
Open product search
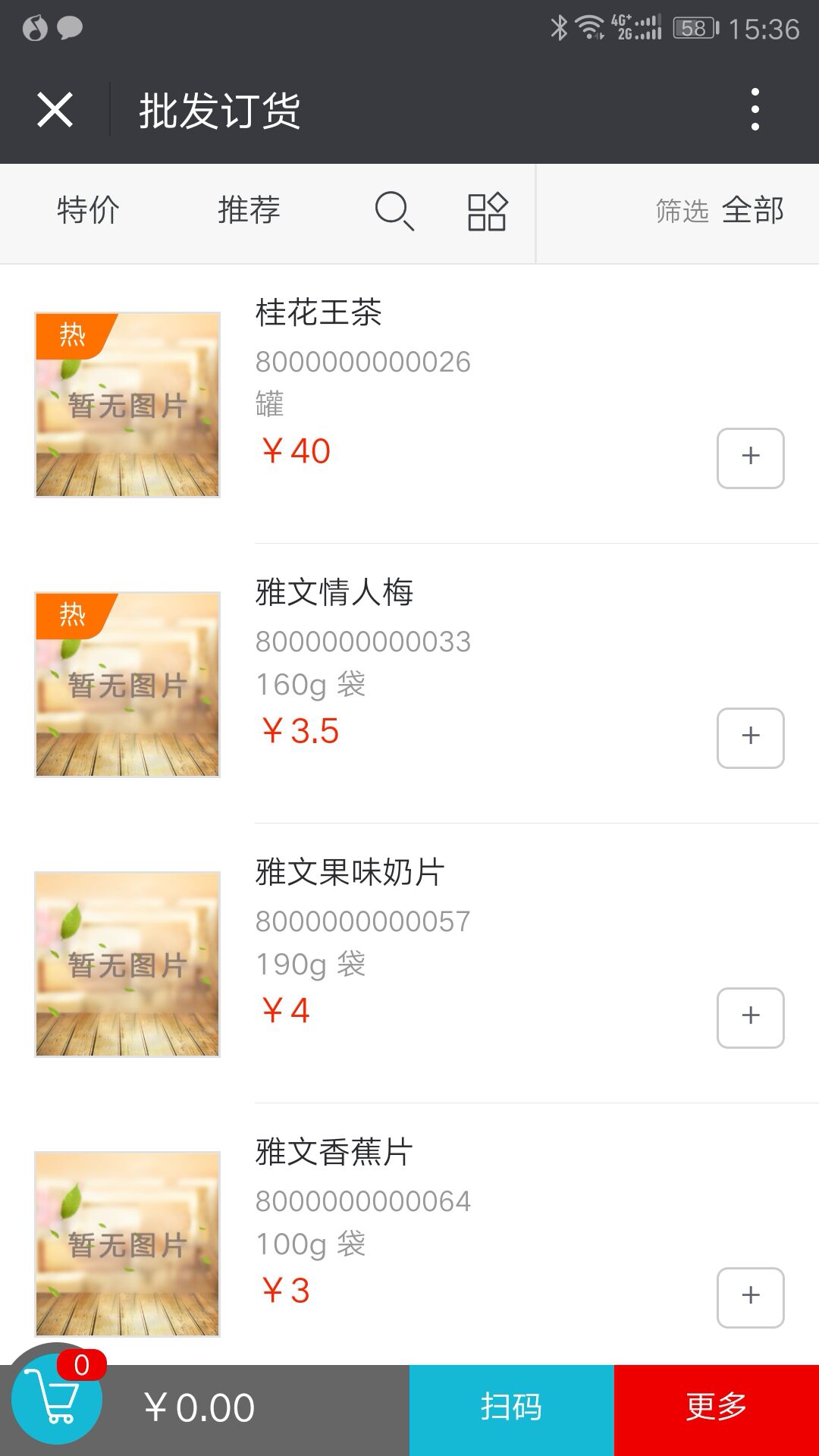(394, 211)
